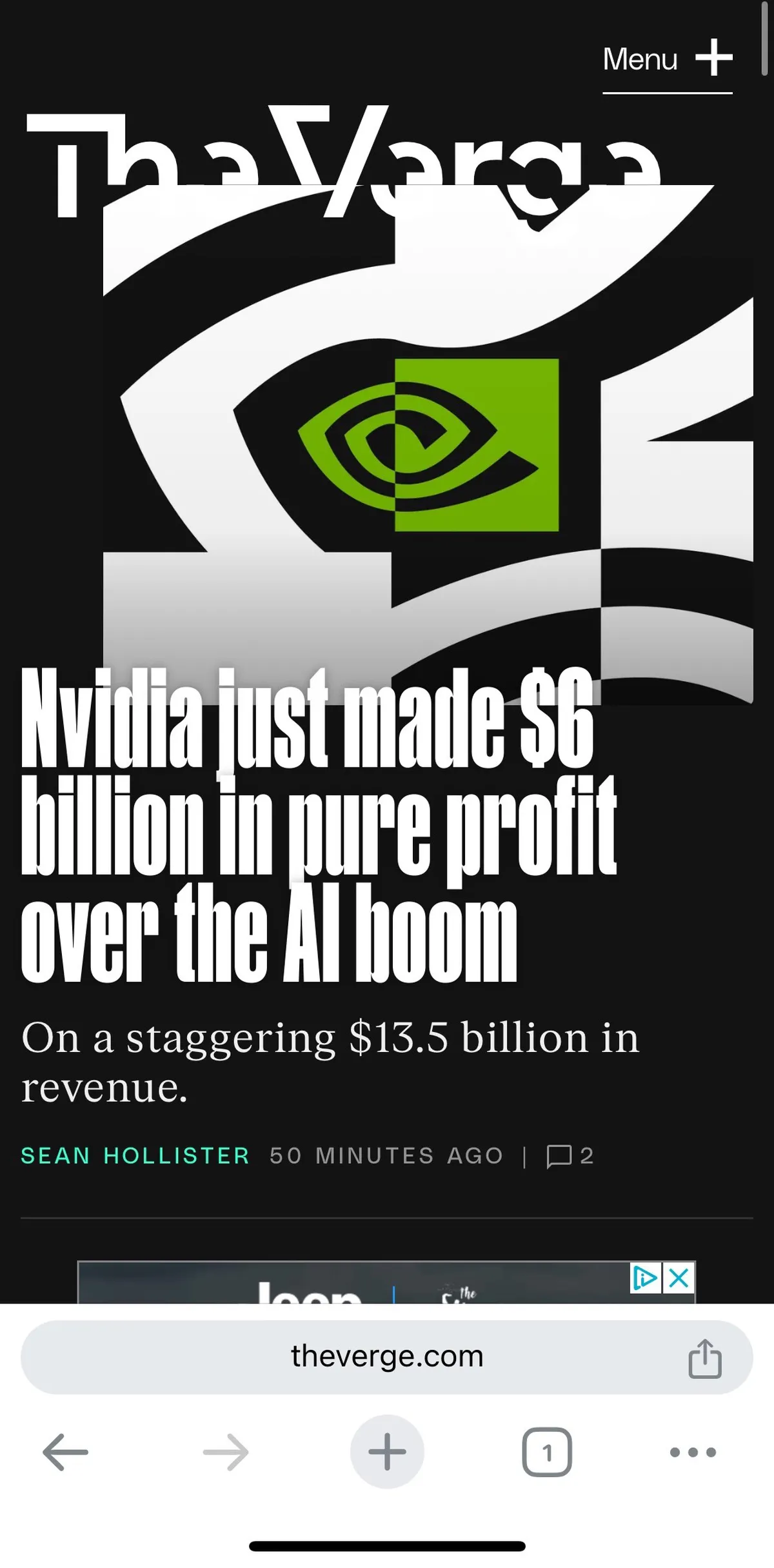Open the Nvidia article image
Image resolution: width=774 pixels, height=1568 pixels.
[428, 445]
